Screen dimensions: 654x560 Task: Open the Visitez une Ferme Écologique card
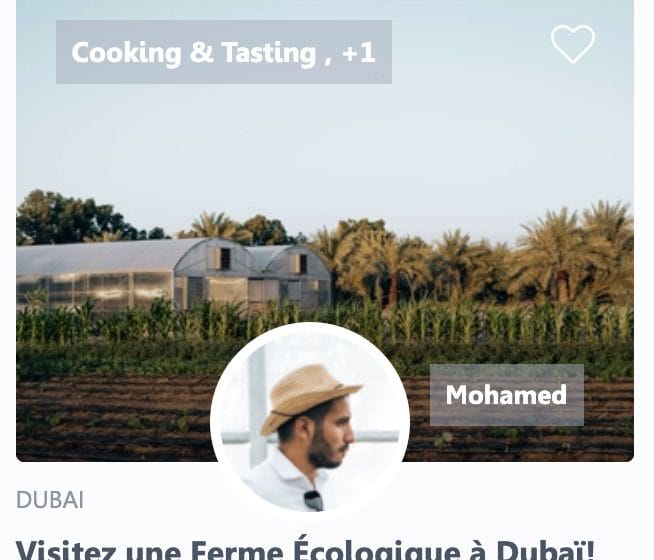click(305, 548)
